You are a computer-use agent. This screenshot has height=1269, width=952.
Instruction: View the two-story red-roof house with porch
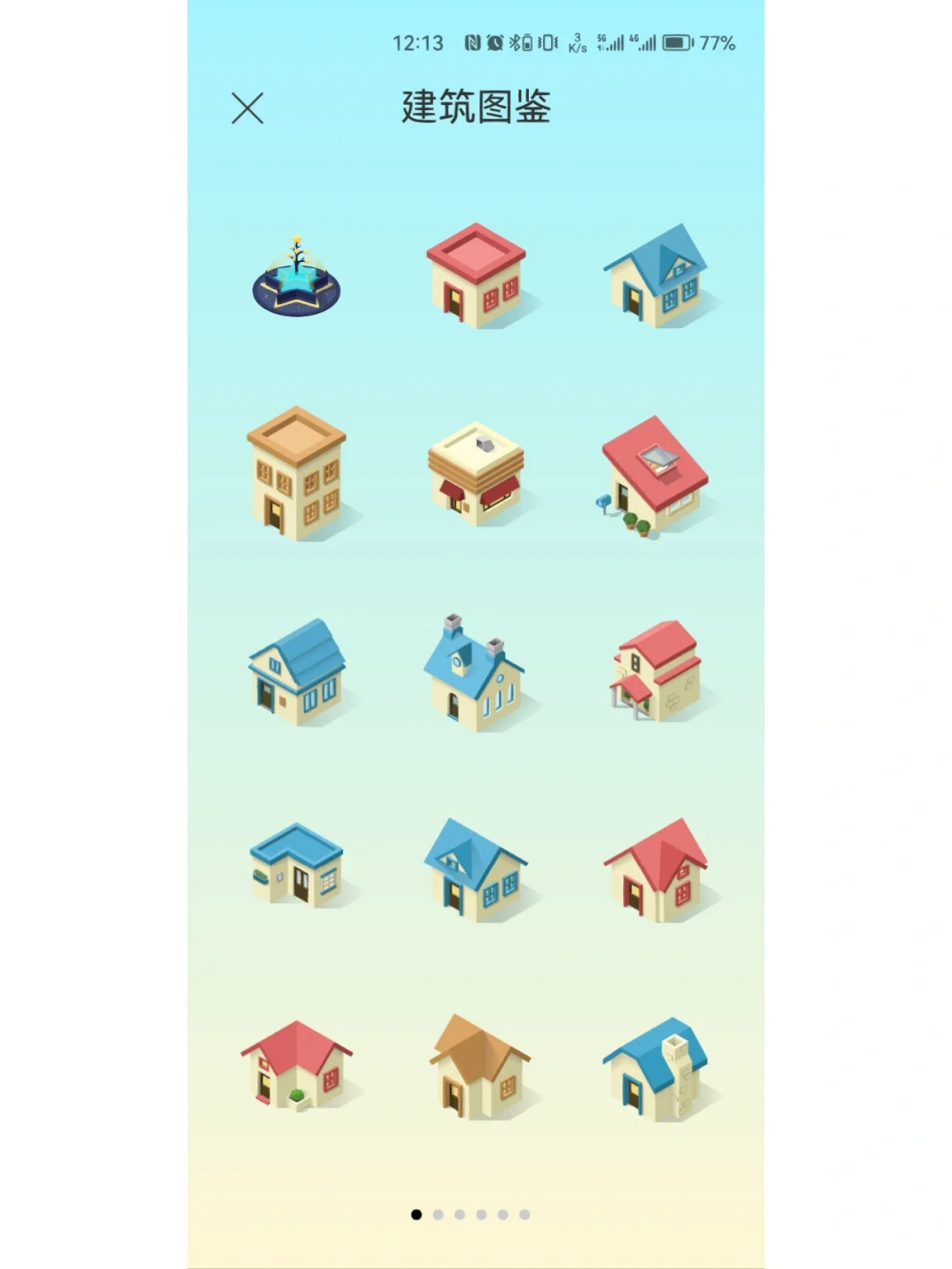pyautogui.click(x=655, y=672)
